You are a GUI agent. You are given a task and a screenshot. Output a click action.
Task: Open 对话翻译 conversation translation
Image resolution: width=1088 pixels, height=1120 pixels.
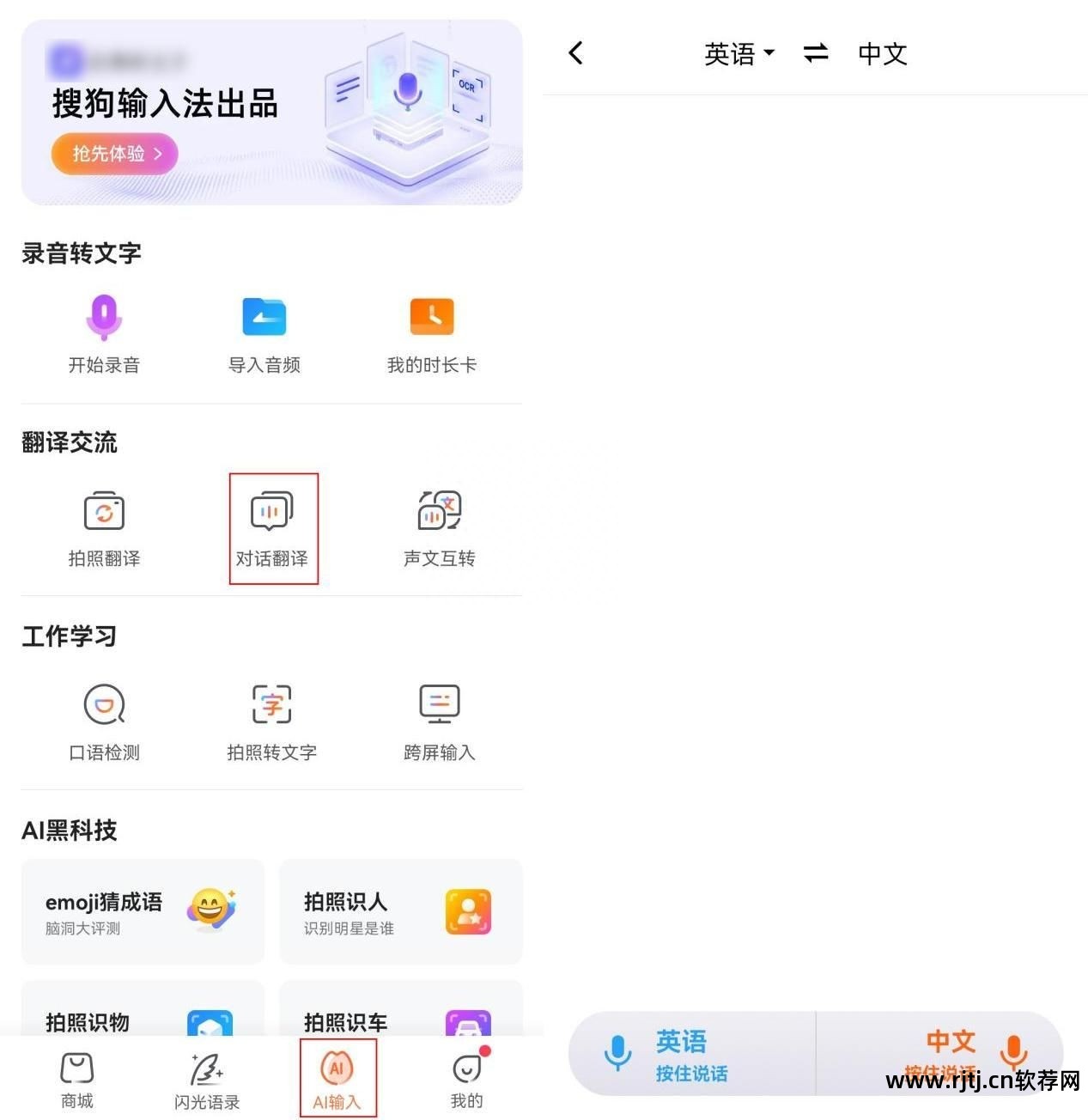tap(272, 527)
